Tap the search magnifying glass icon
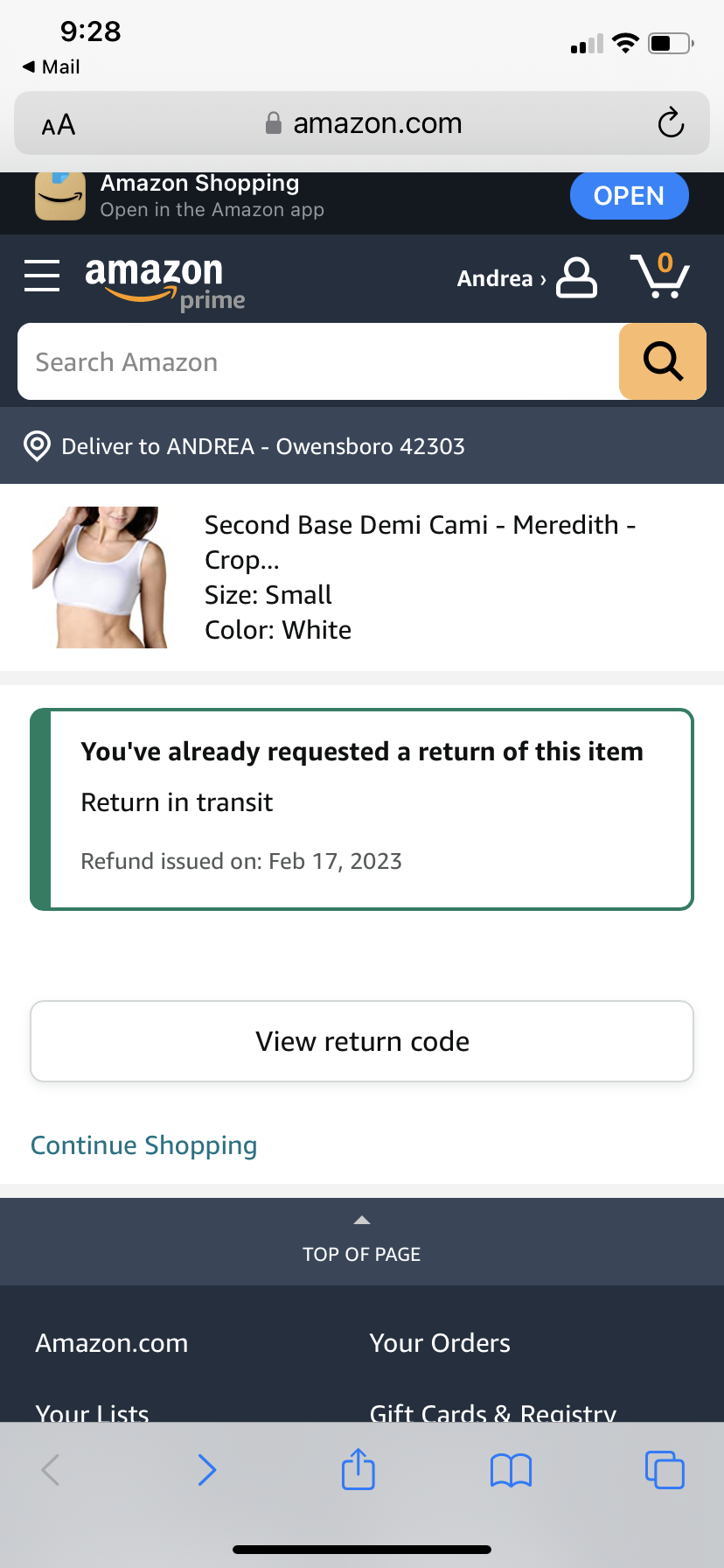The height and width of the screenshot is (1568, 724). (x=662, y=361)
